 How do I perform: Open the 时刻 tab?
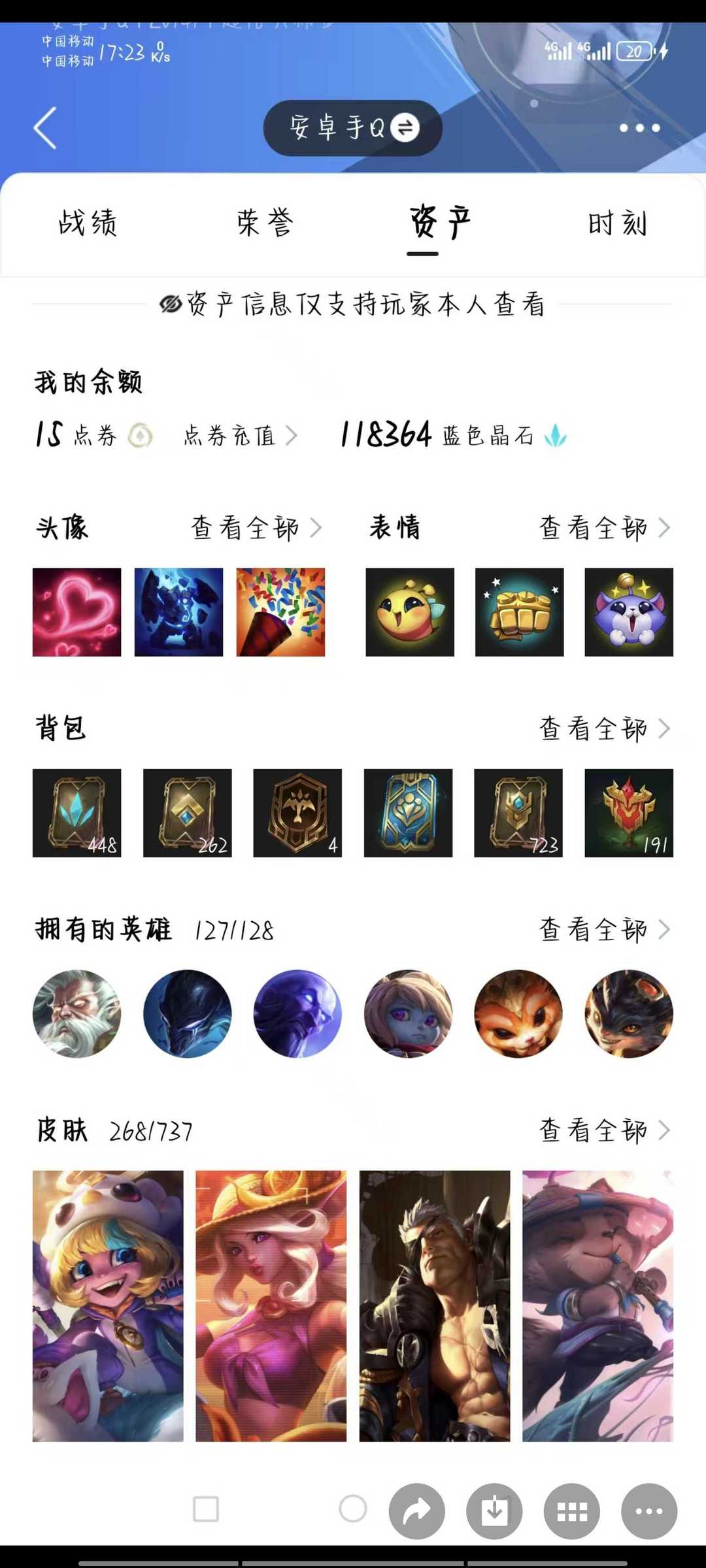(618, 223)
